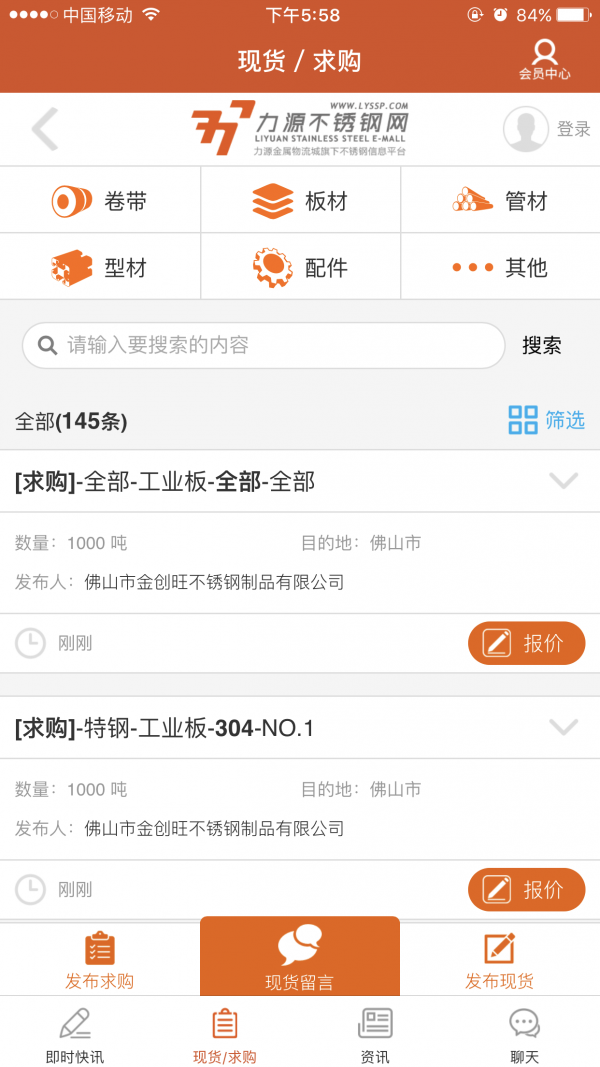
Task: Switch to the 聊天 tab
Action: (524, 1035)
